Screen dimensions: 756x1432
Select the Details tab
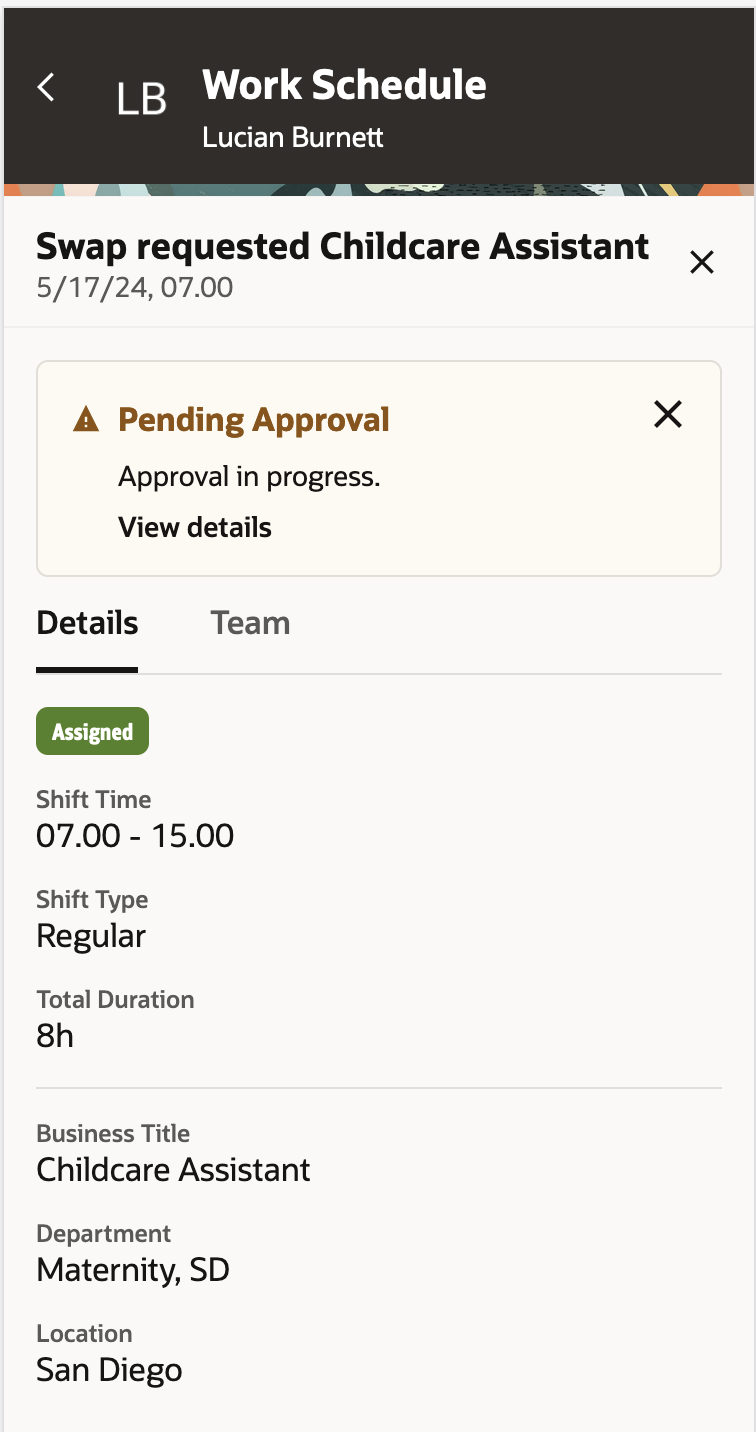pos(87,623)
